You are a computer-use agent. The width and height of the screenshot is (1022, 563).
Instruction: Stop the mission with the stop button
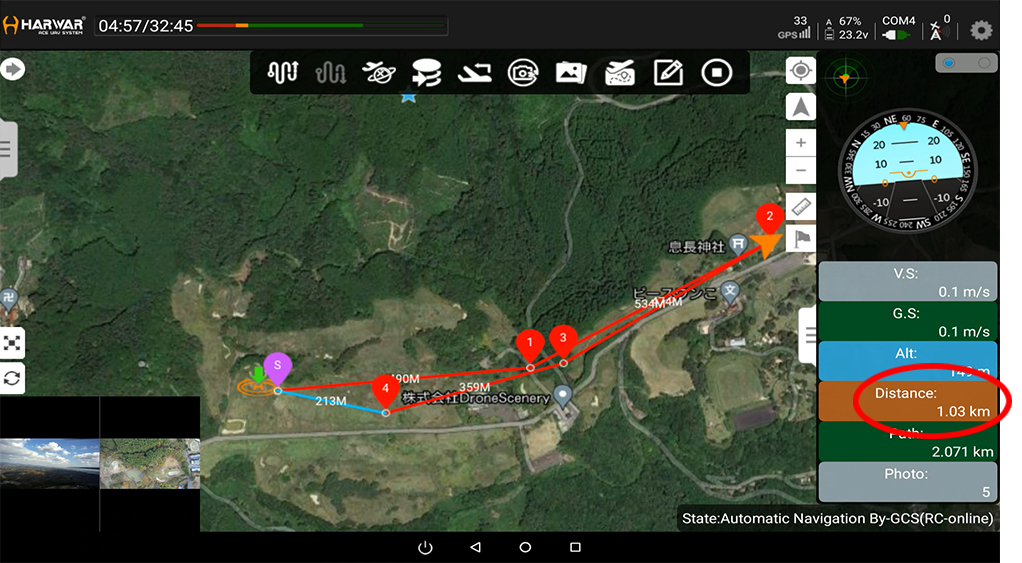(x=716, y=72)
